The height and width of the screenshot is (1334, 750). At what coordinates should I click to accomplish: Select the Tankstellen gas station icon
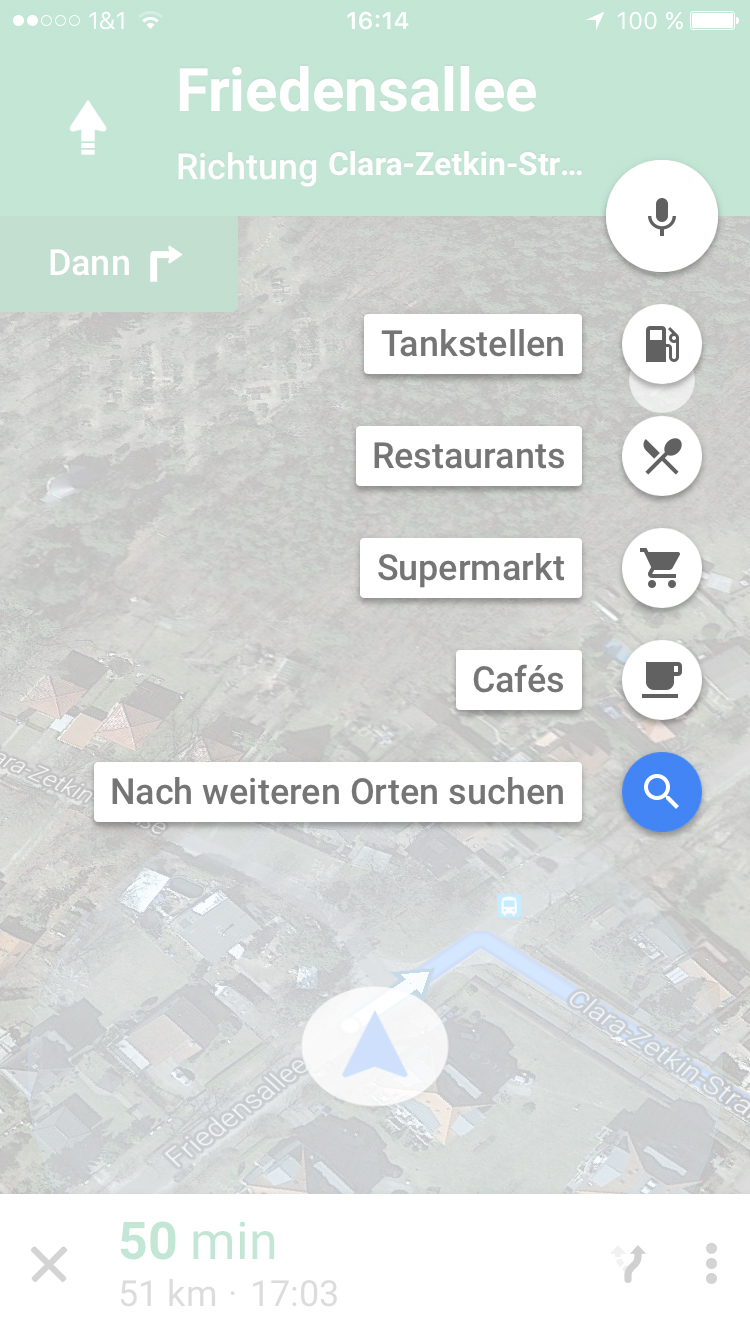pyautogui.click(x=661, y=344)
